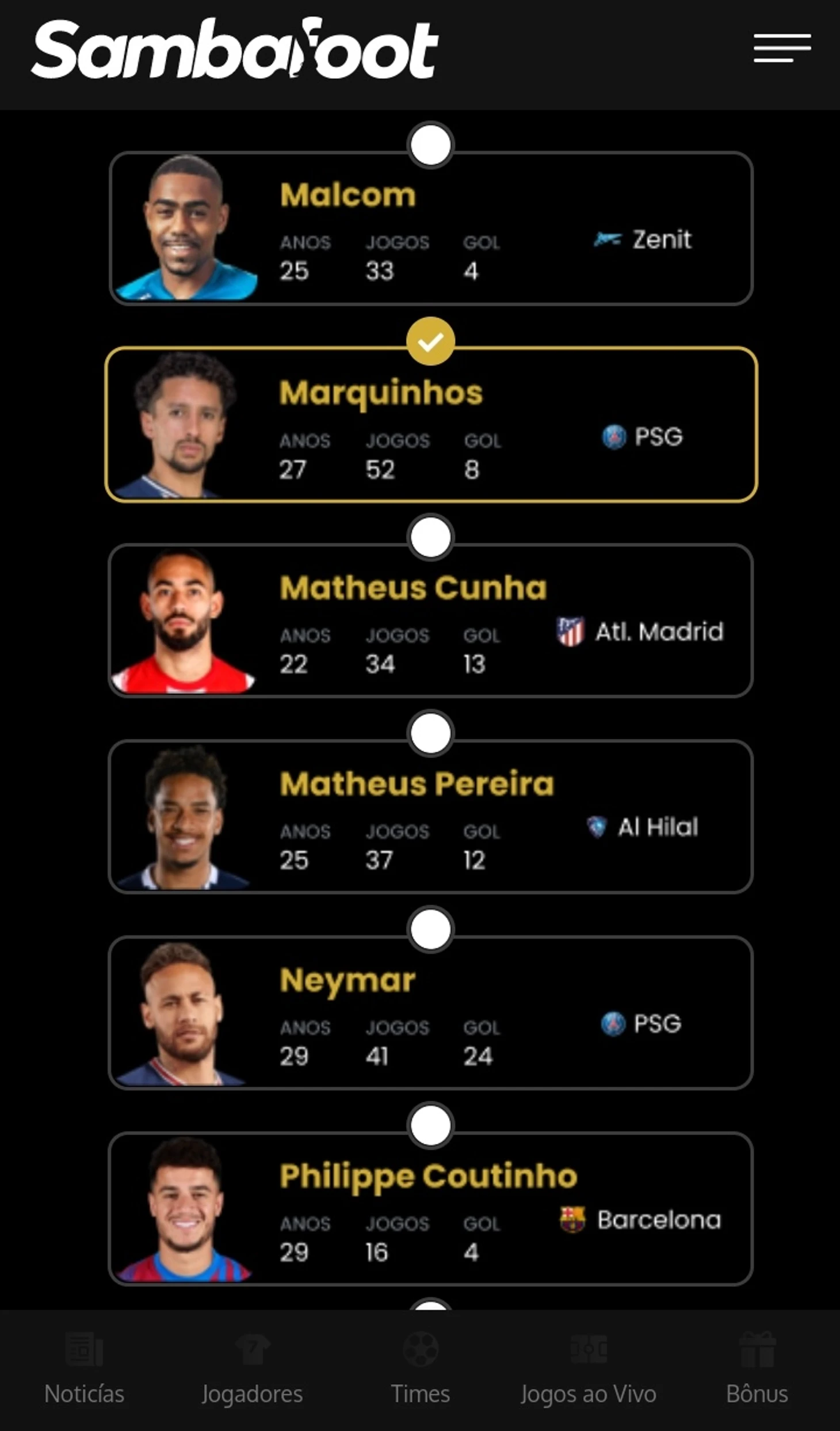
Task: Deselect the checked Marquinhos option
Action: 430,341
